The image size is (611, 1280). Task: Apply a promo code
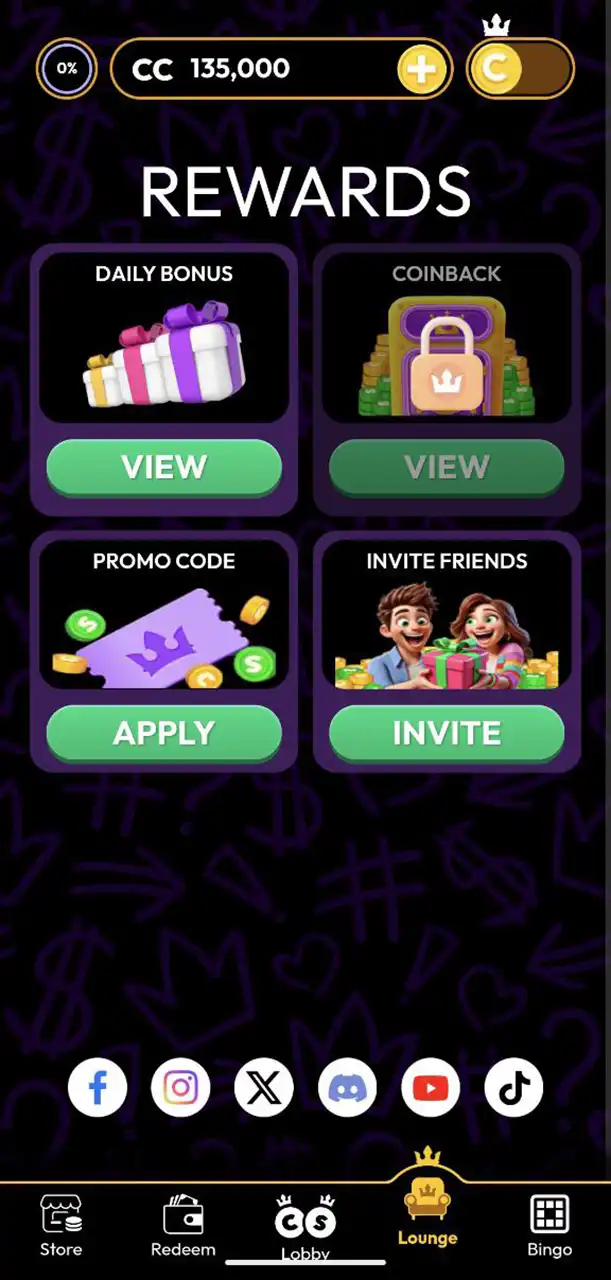(x=164, y=733)
